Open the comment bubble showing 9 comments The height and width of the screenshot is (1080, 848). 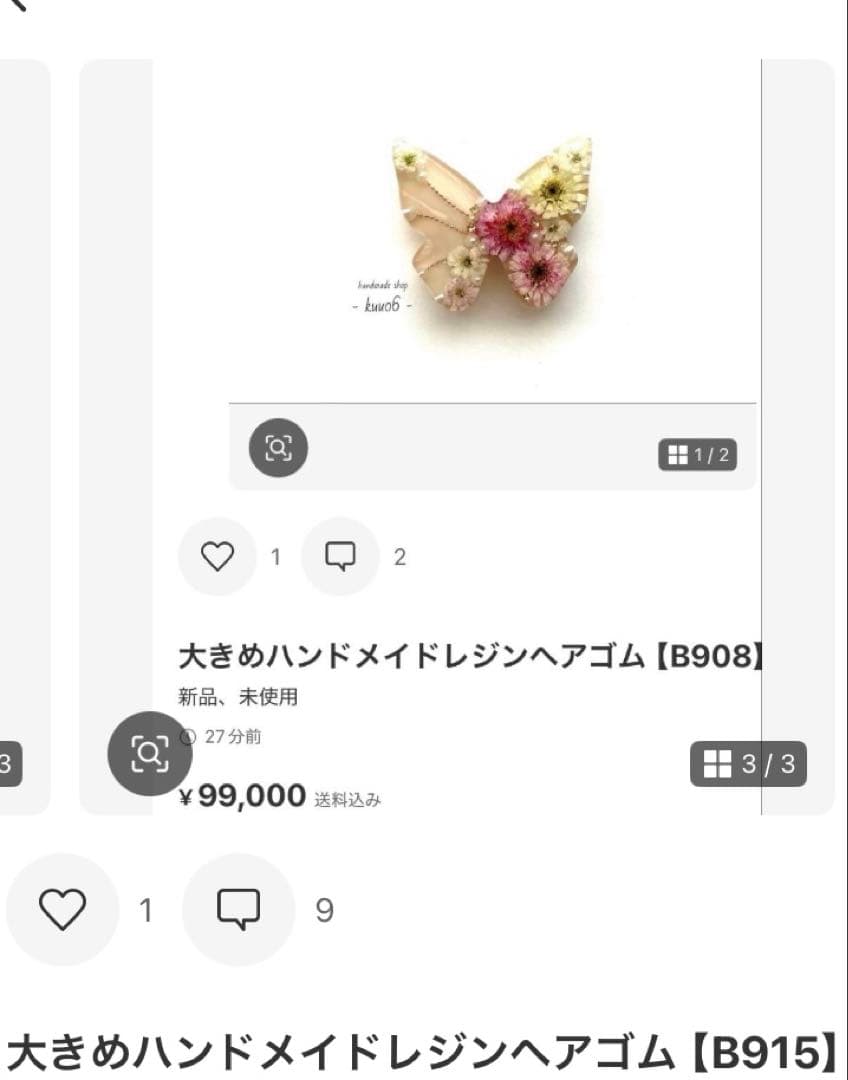tap(237, 910)
